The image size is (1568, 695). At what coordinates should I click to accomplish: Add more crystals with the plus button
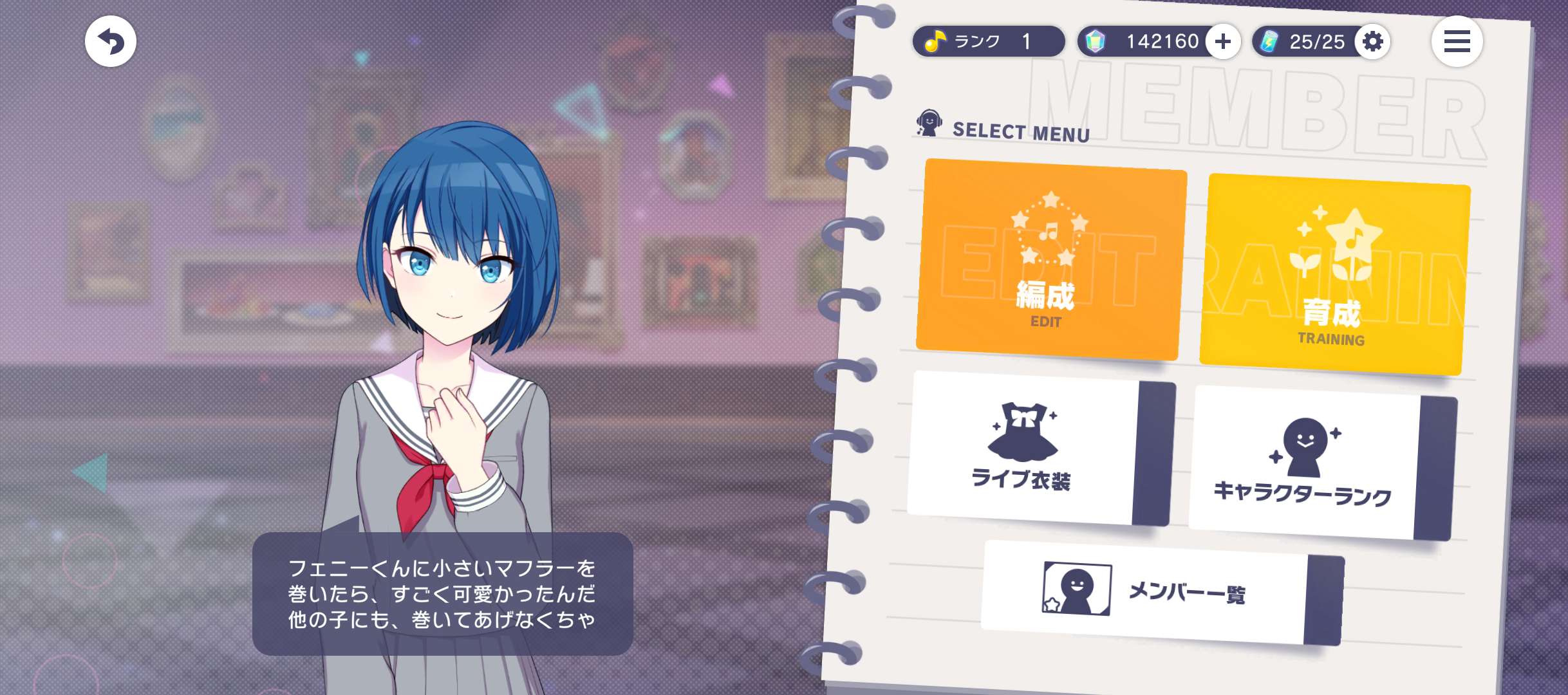pyautogui.click(x=1222, y=42)
